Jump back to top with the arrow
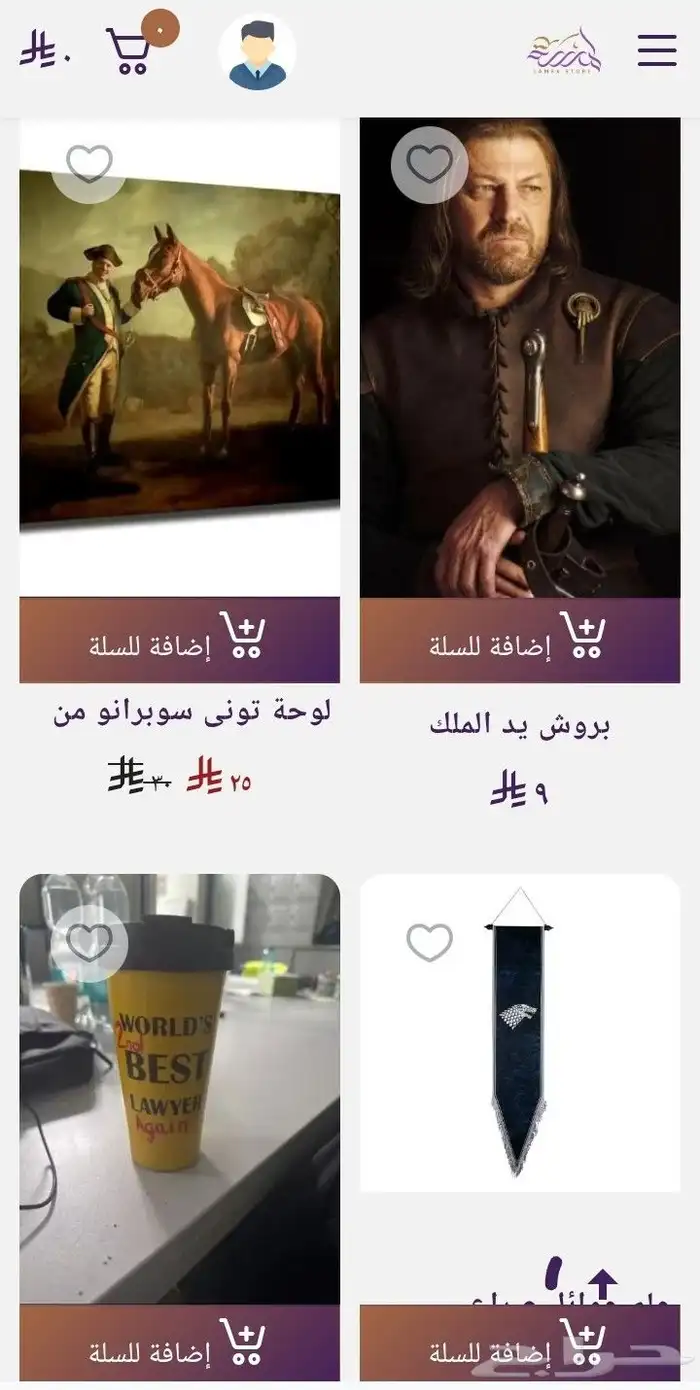 (x=602, y=1283)
